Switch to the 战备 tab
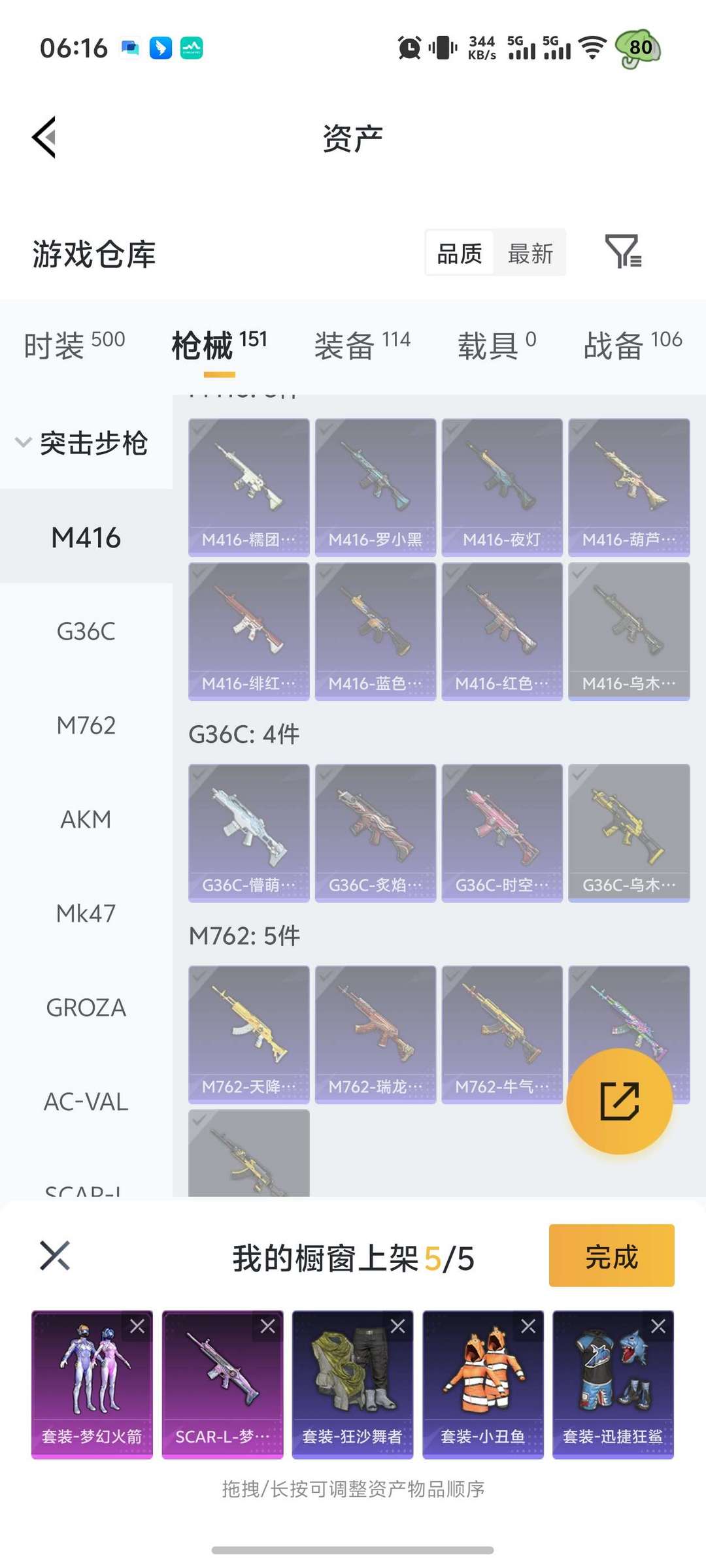706x1568 pixels. (632, 345)
